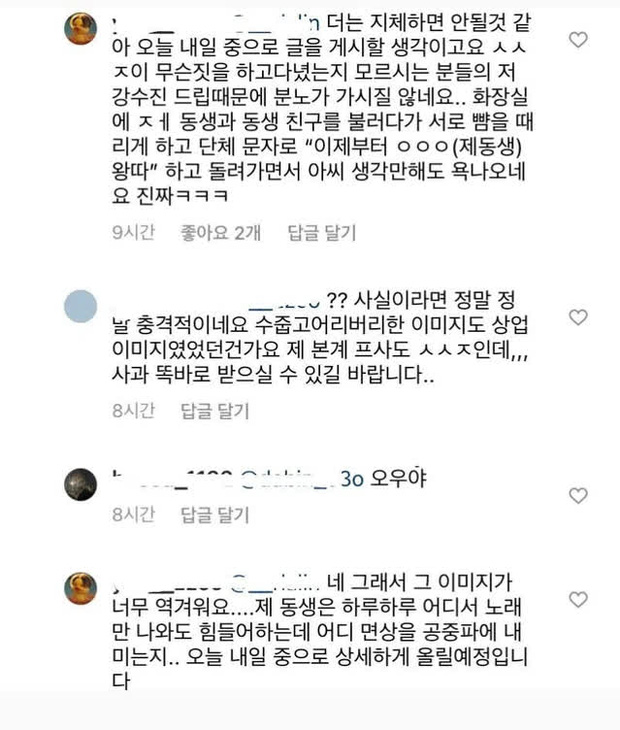
Task: Like the 오우야 comment
Action: (x=577, y=495)
